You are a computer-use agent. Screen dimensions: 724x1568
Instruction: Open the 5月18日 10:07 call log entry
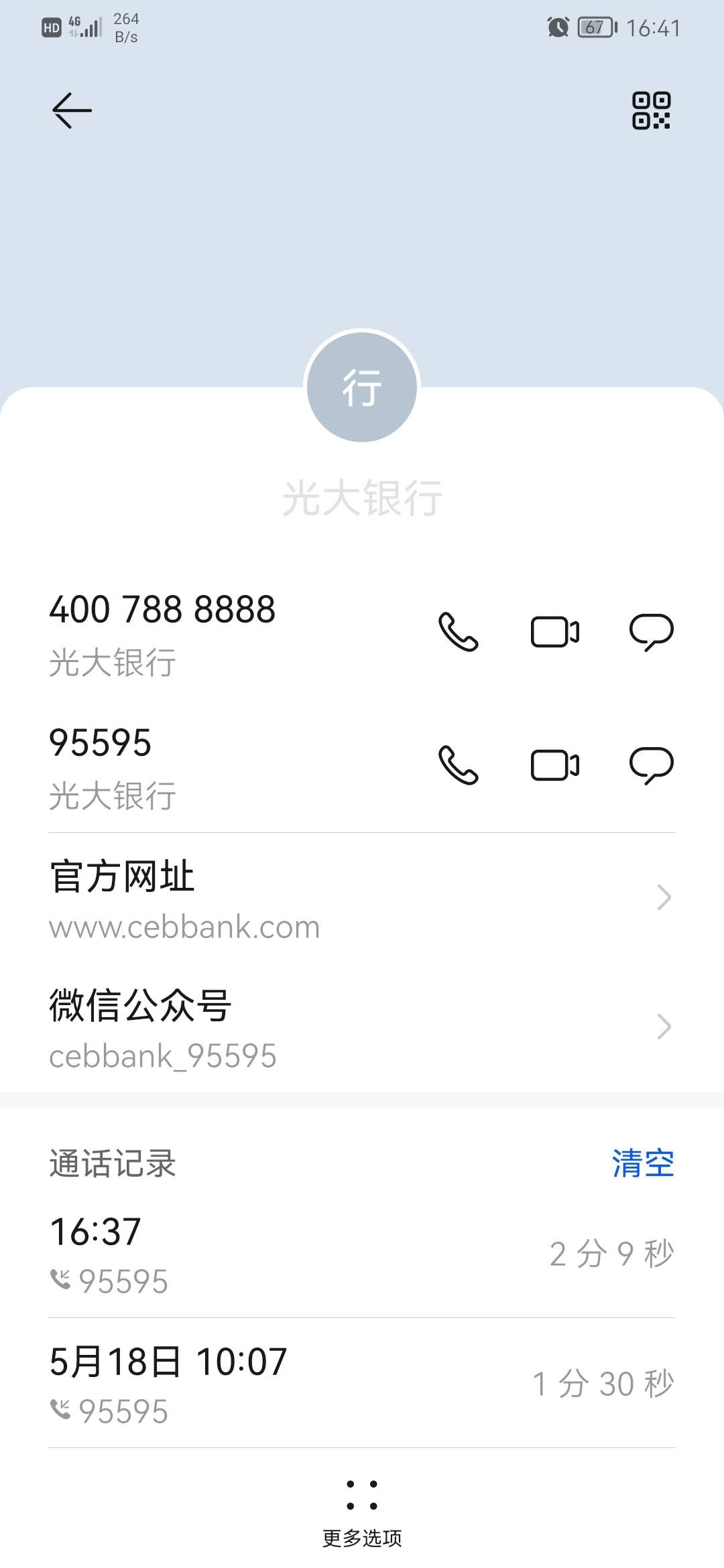tap(362, 1384)
